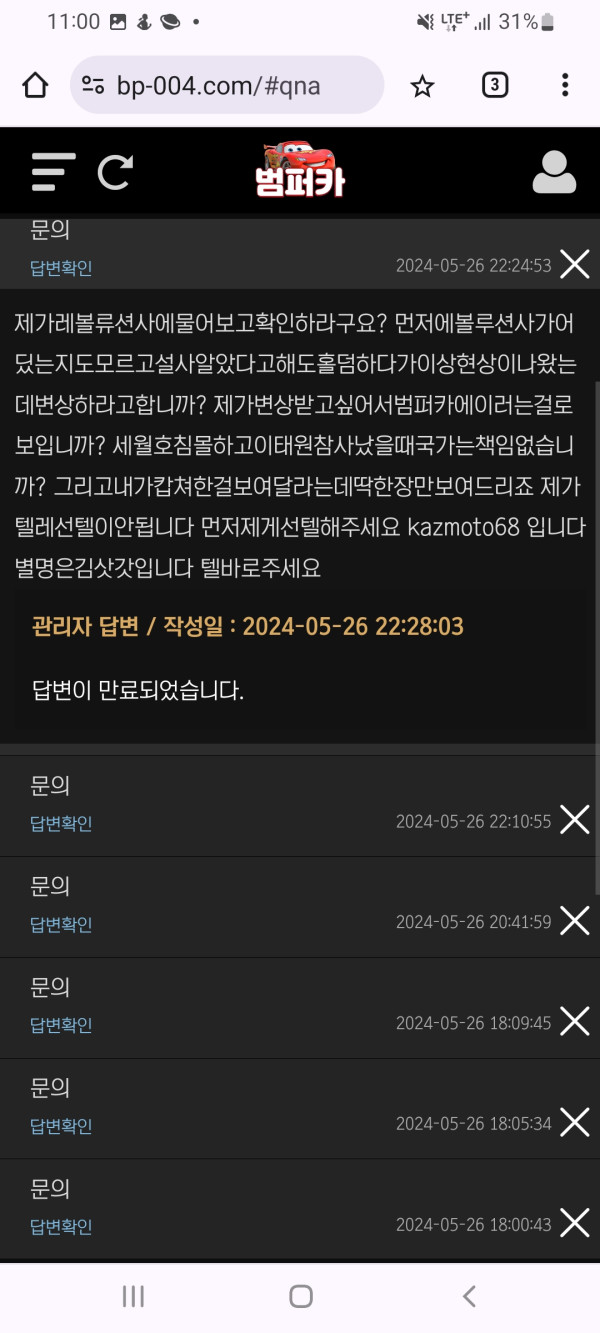
Task: Check the answer for the 18:05:34 inquiry
Action: pyautogui.click(x=61, y=1126)
